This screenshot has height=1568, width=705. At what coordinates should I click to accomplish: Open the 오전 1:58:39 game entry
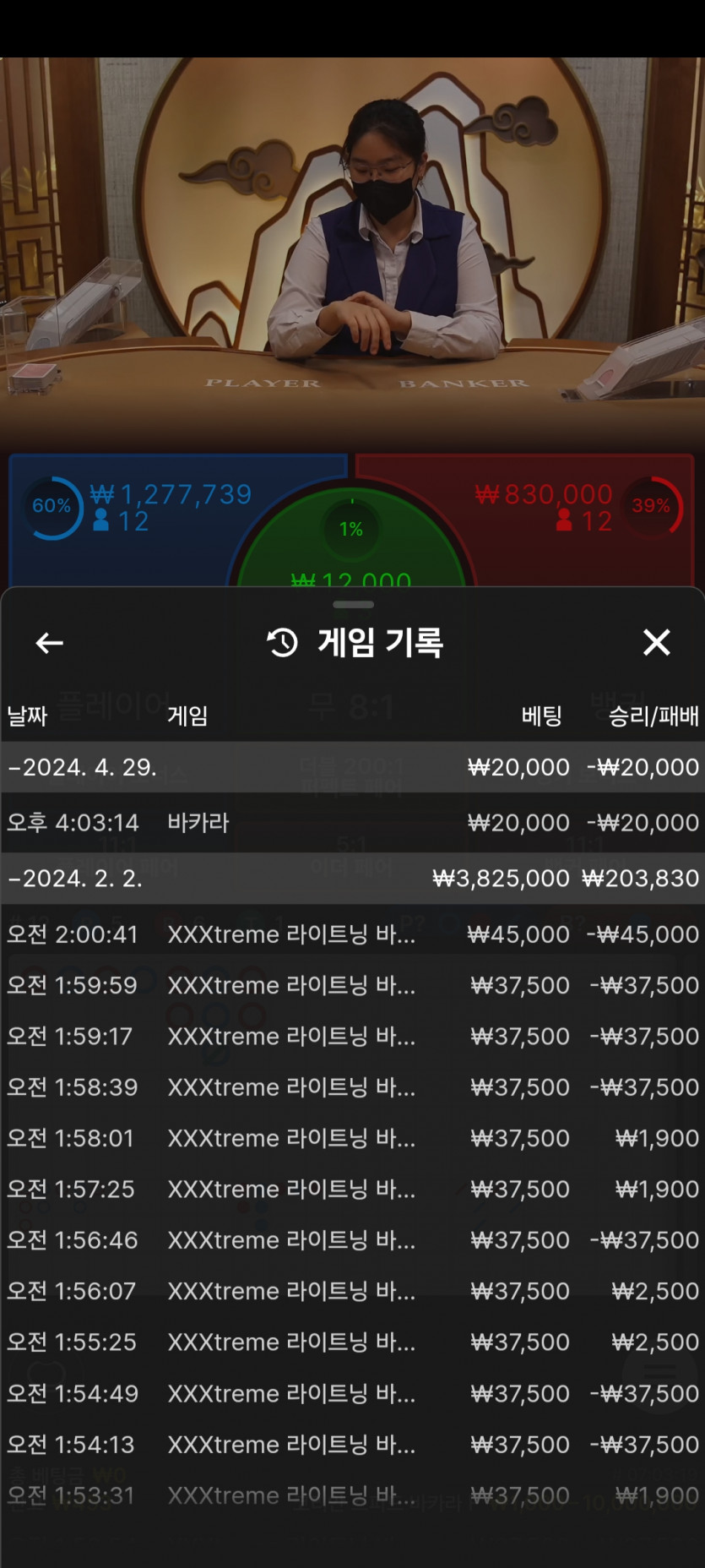352,1087
